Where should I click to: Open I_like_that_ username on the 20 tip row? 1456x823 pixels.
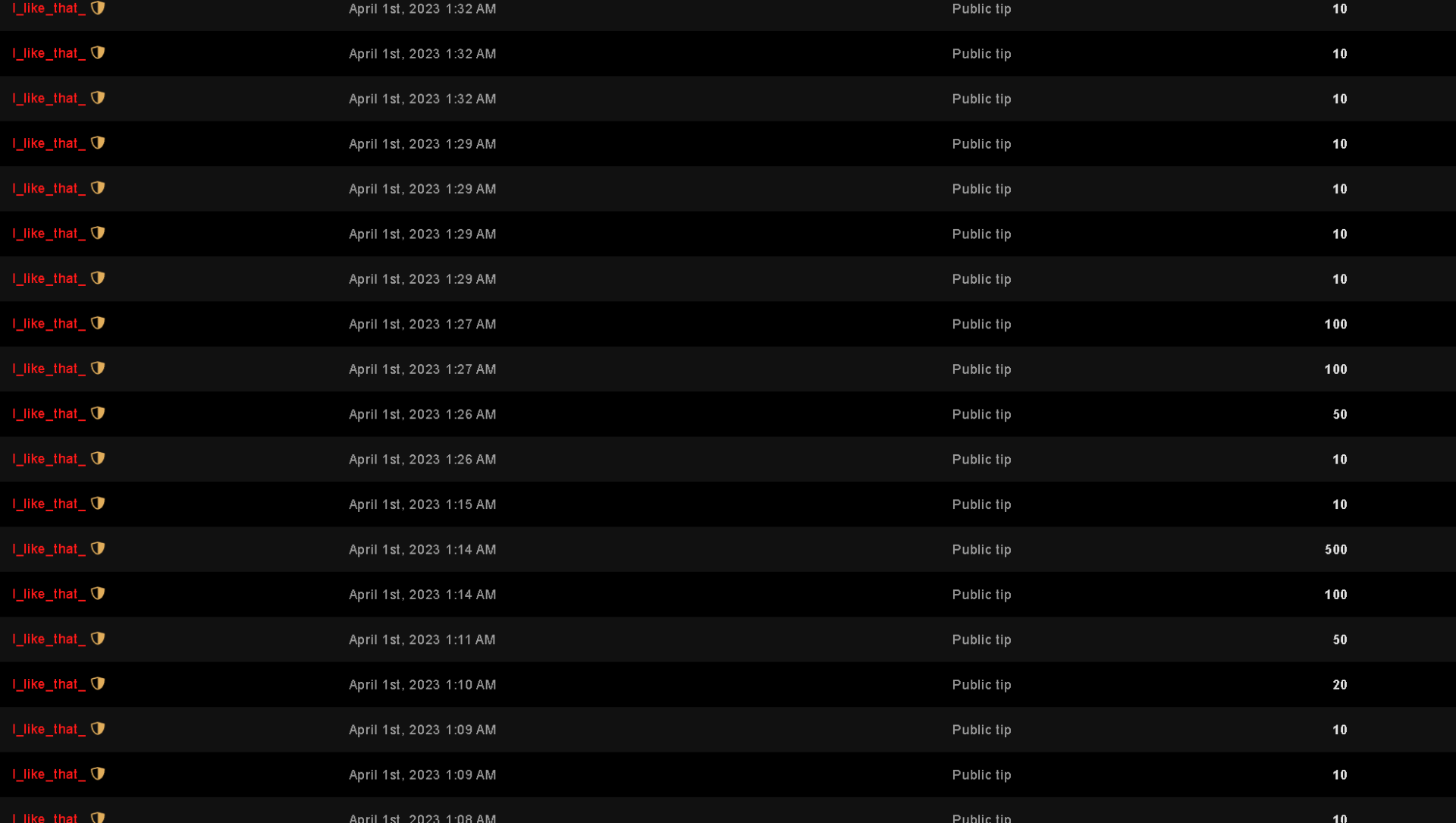coord(49,684)
